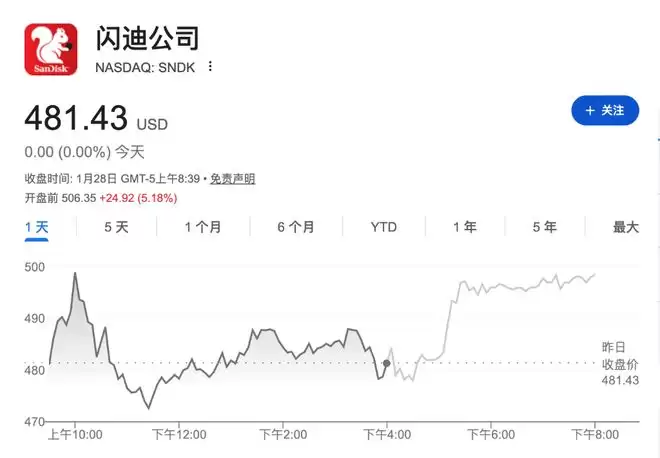This screenshot has height=458, width=660.
Task: Follow the SNDK stock with 关注 button
Action: click(605, 110)
